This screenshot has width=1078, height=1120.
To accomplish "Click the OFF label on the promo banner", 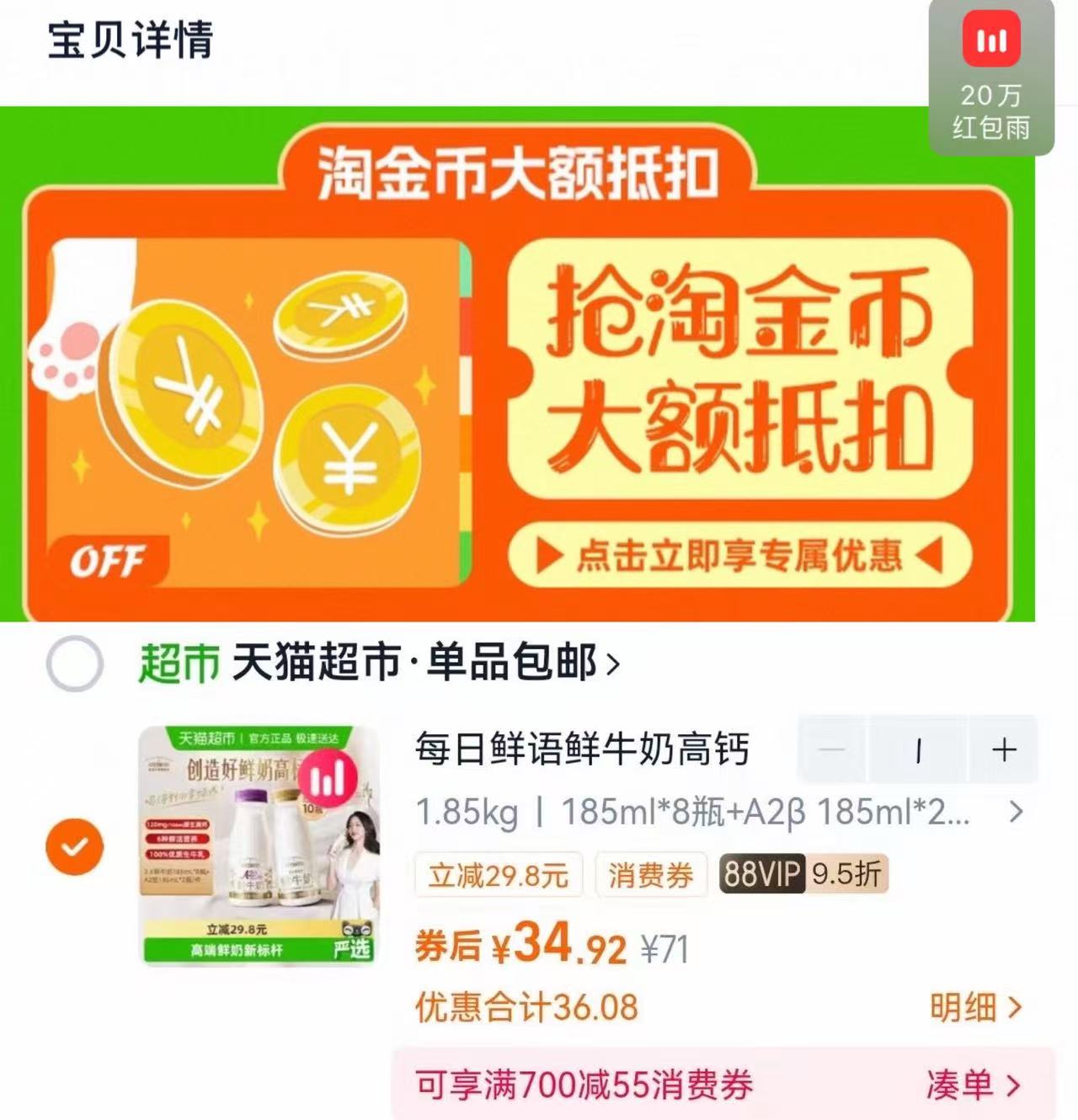I will click(109, 557).
